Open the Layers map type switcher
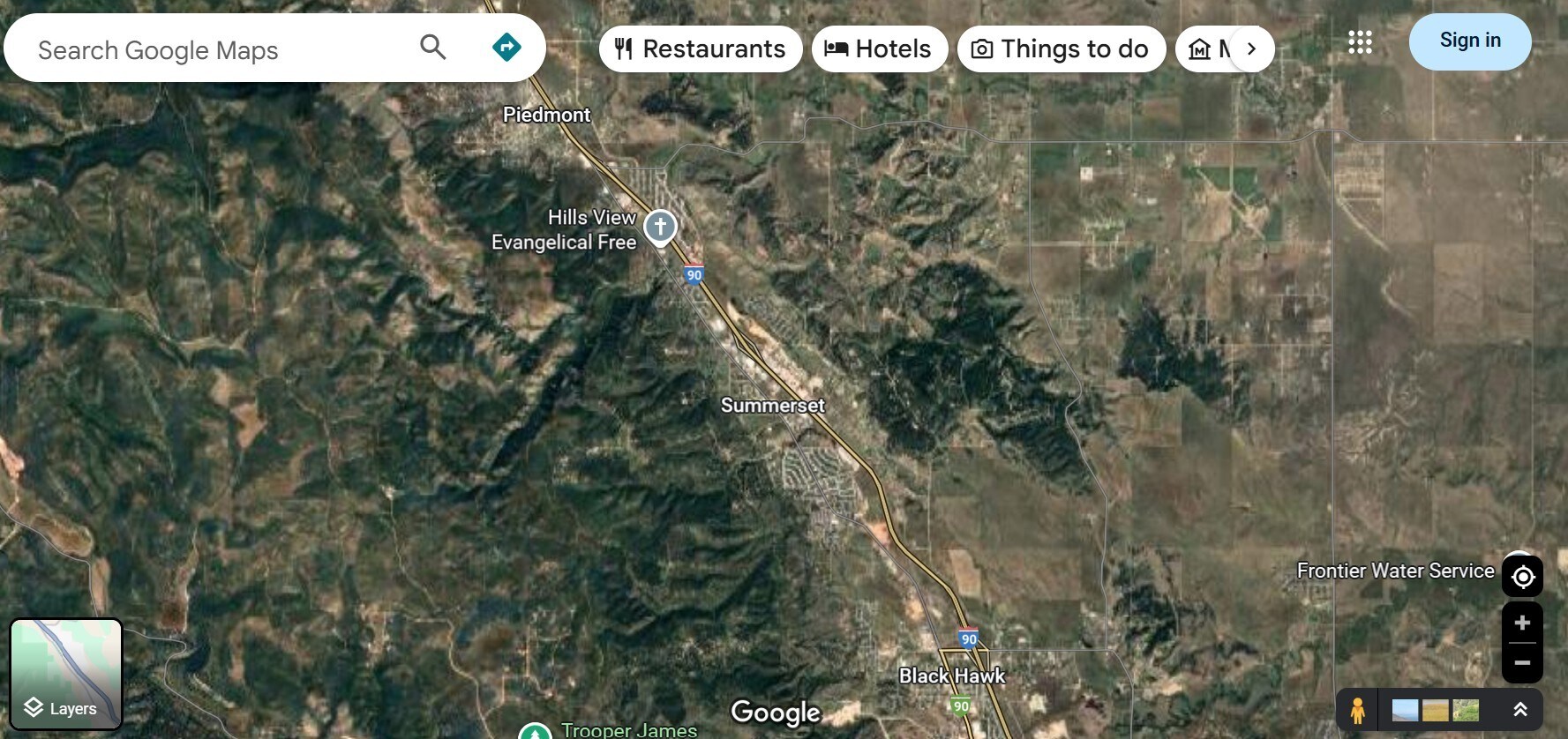 point(66,675)
